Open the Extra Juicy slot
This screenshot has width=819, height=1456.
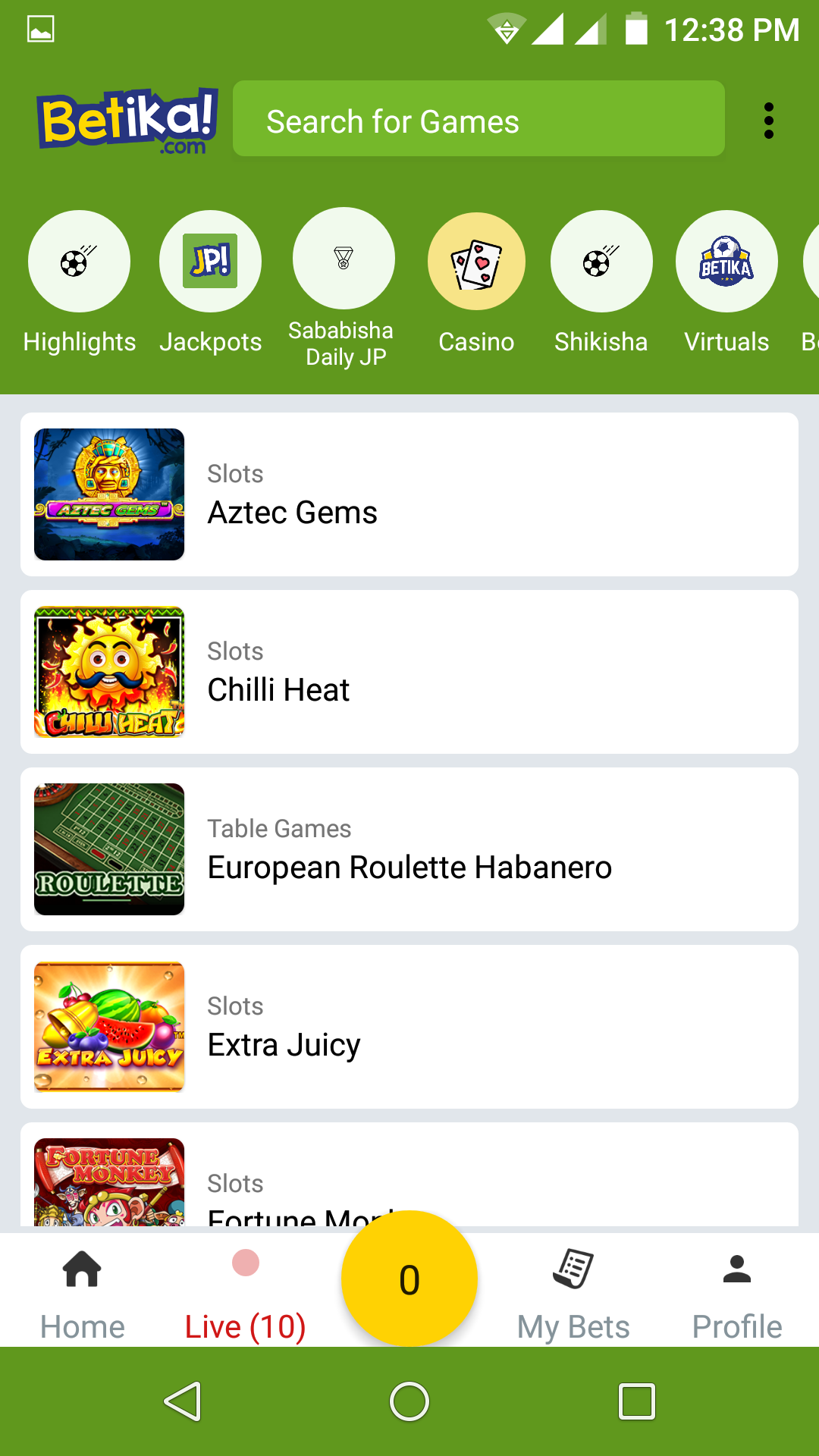point(409,1027)
